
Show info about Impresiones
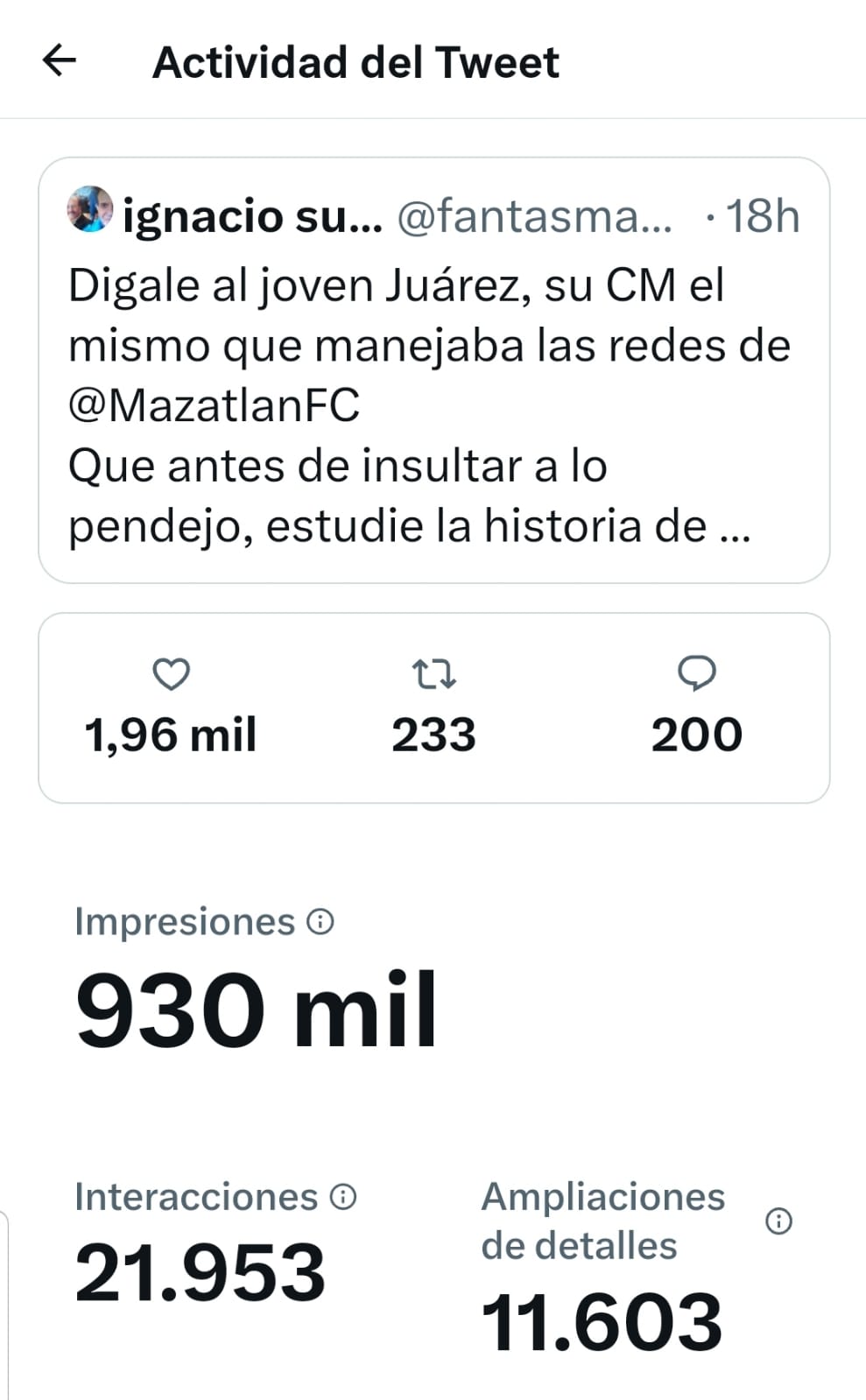[321, 922]
